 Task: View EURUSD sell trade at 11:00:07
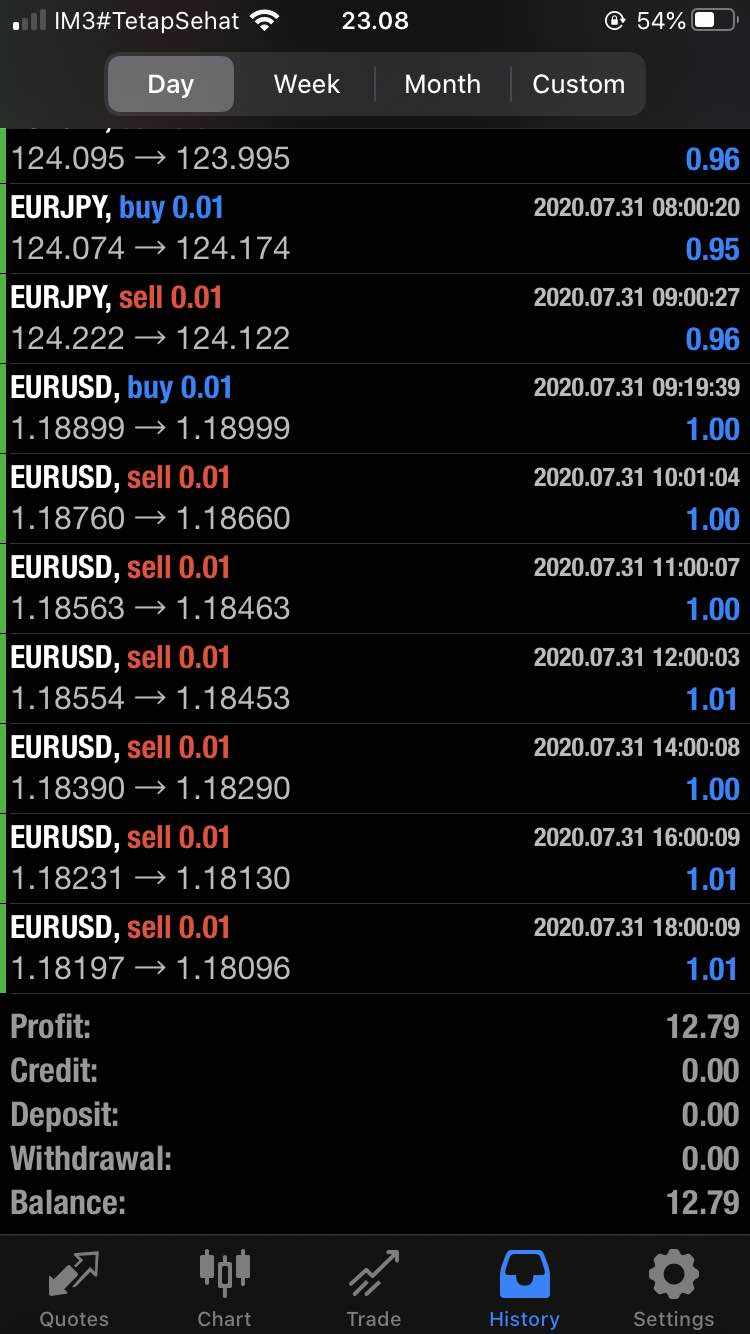(375, 589)
